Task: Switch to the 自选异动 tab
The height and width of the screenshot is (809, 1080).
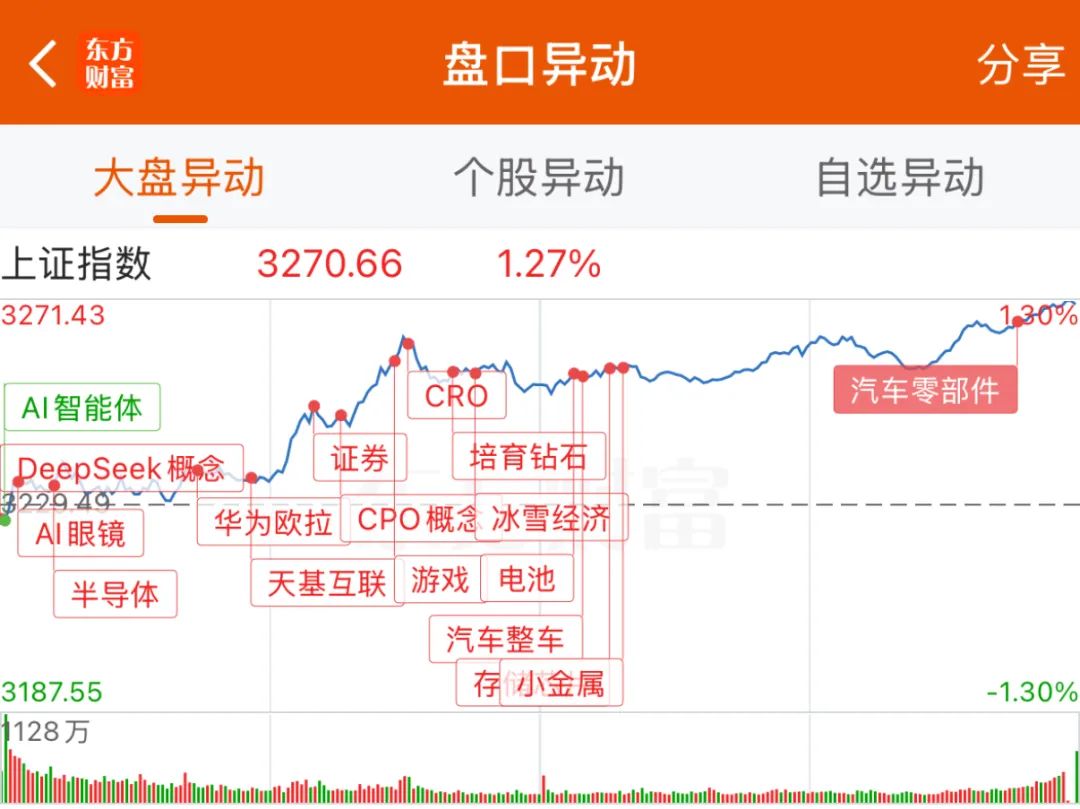Action: tap(899, 178)
